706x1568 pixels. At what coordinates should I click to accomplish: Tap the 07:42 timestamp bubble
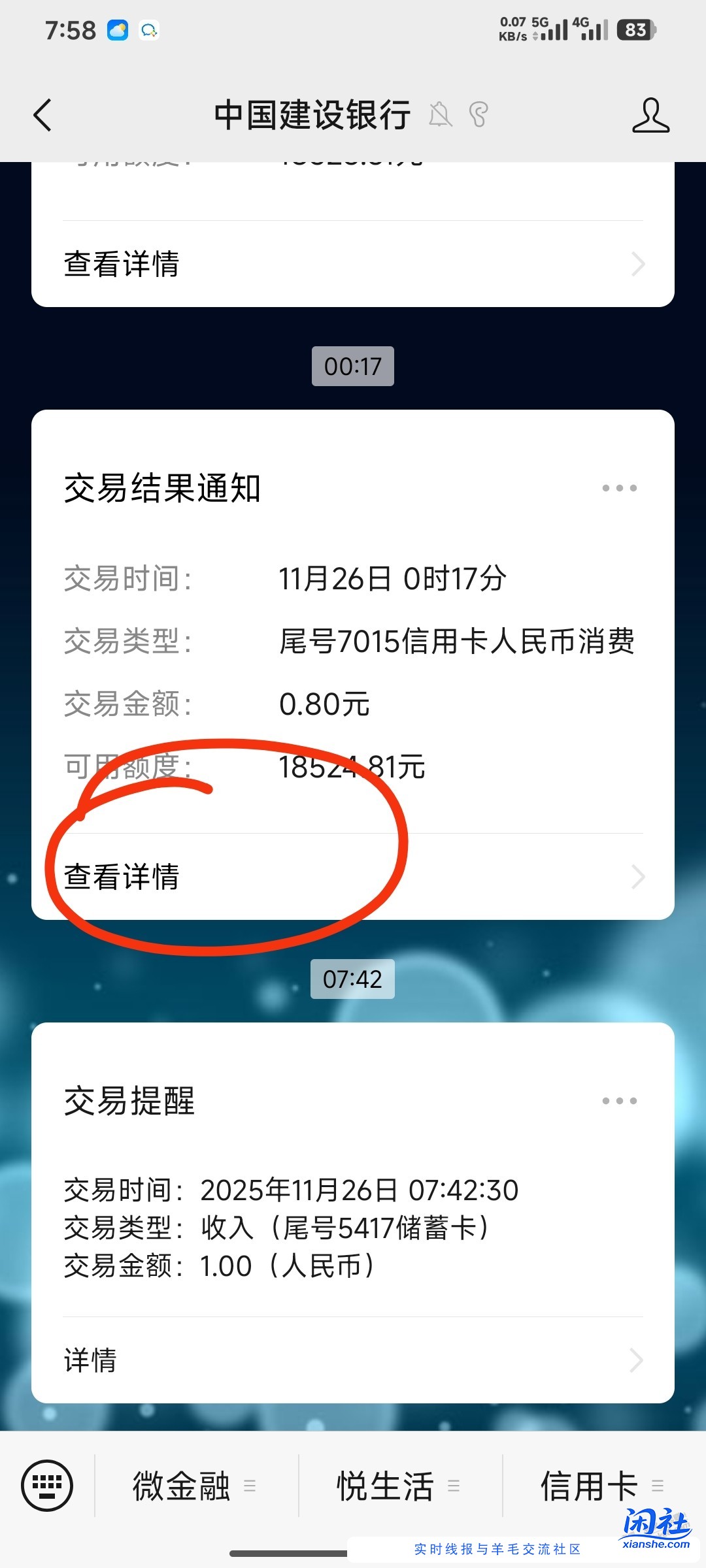tap(353, 979)
